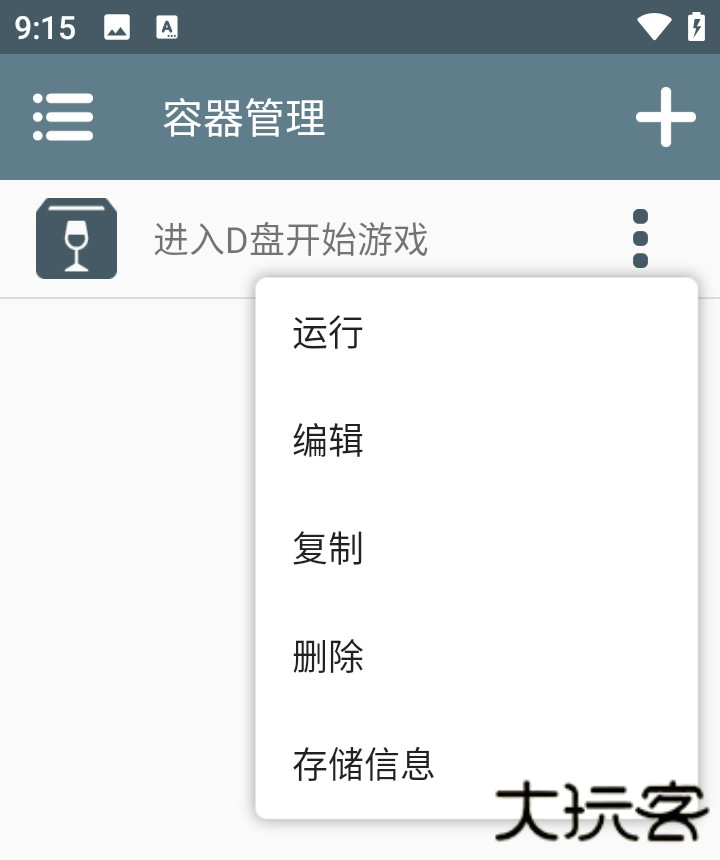Tap the new container creation button
This screenshot has height=860, width=720.
click(665, 117)
